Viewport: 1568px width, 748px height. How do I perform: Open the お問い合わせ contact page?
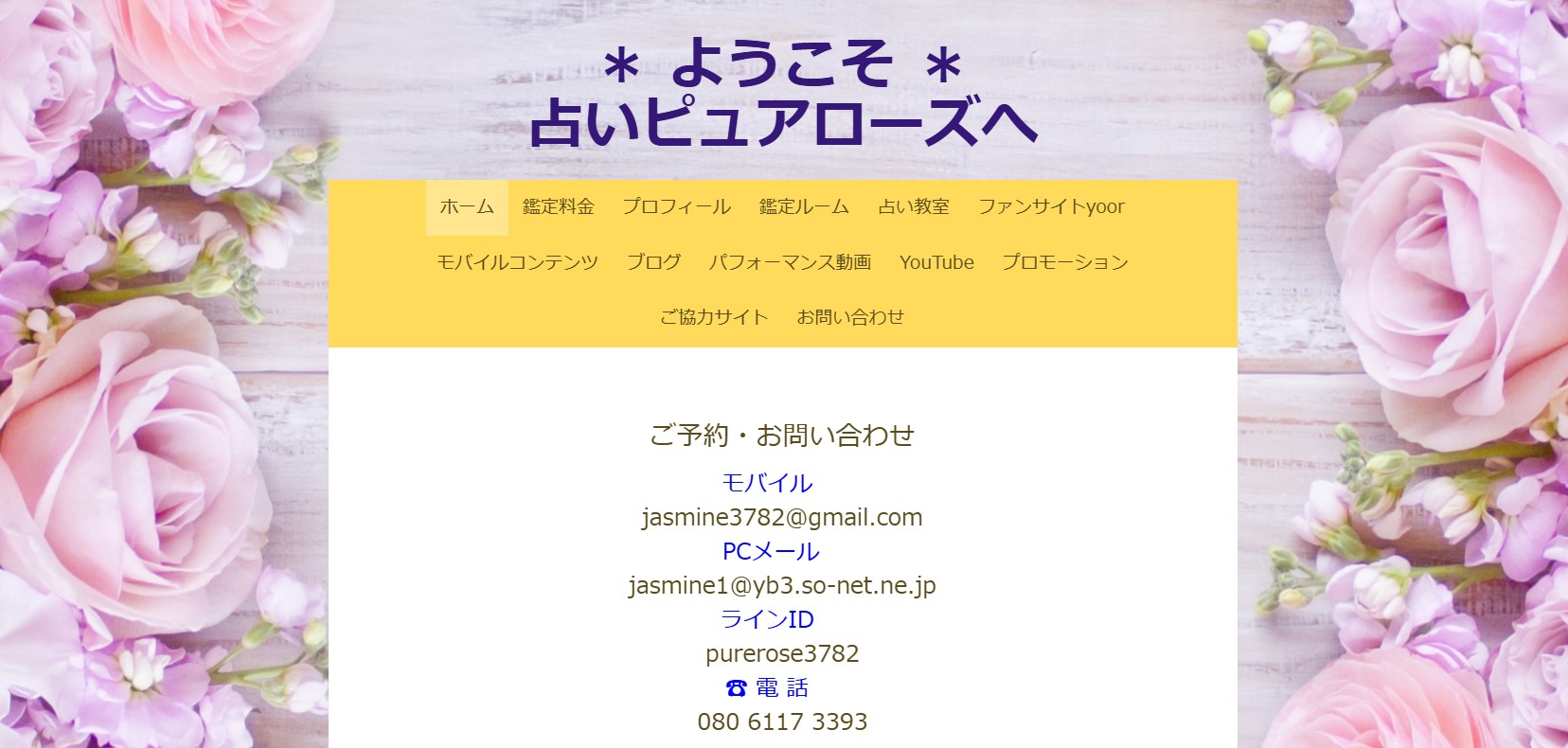(x=850, y=317)
